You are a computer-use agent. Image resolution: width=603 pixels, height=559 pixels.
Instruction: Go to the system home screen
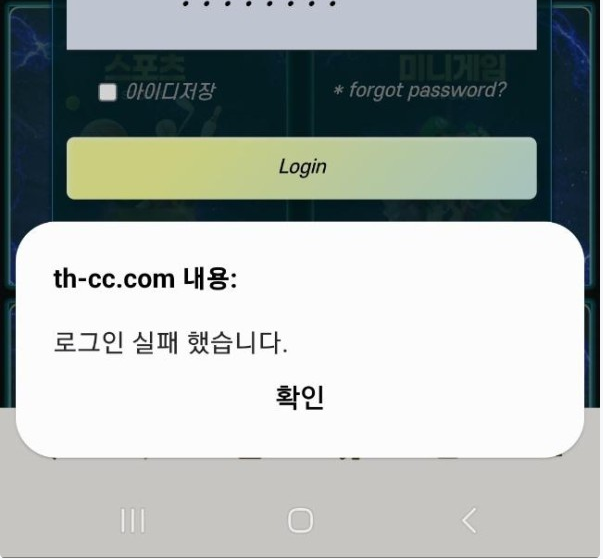pos(300,520)
